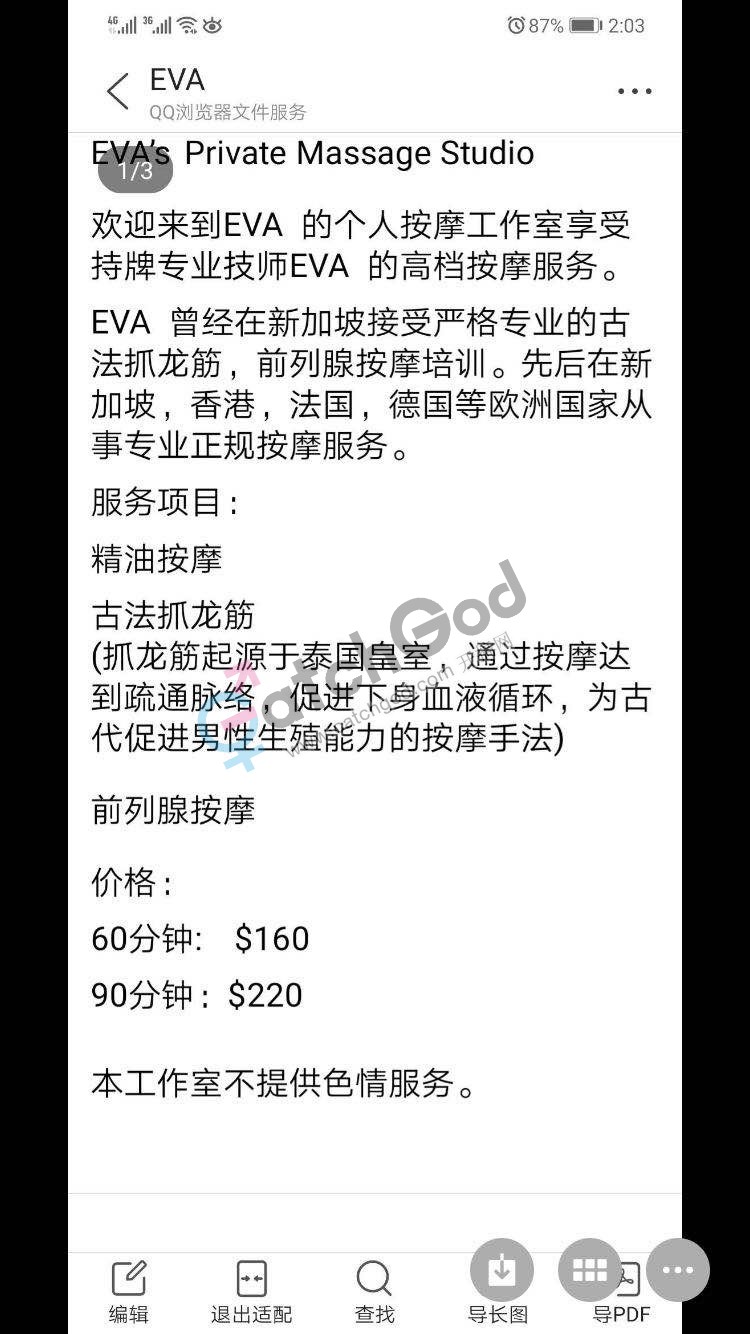
Task: Go back using the arrow beside EVA
Action: (x=118, y=91)
